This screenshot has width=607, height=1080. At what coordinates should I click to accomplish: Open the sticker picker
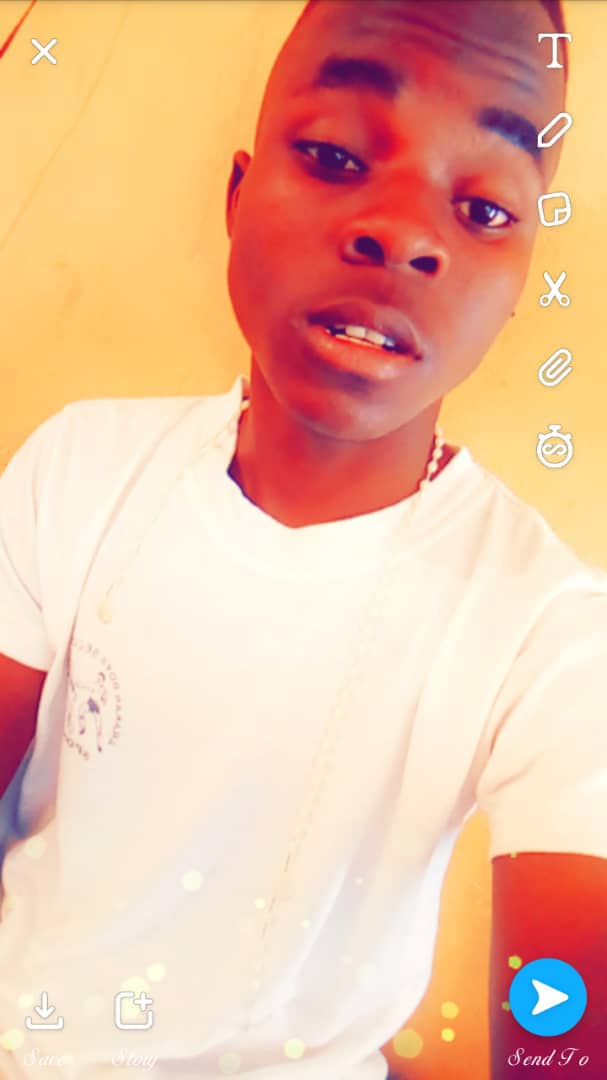point(554,209)
